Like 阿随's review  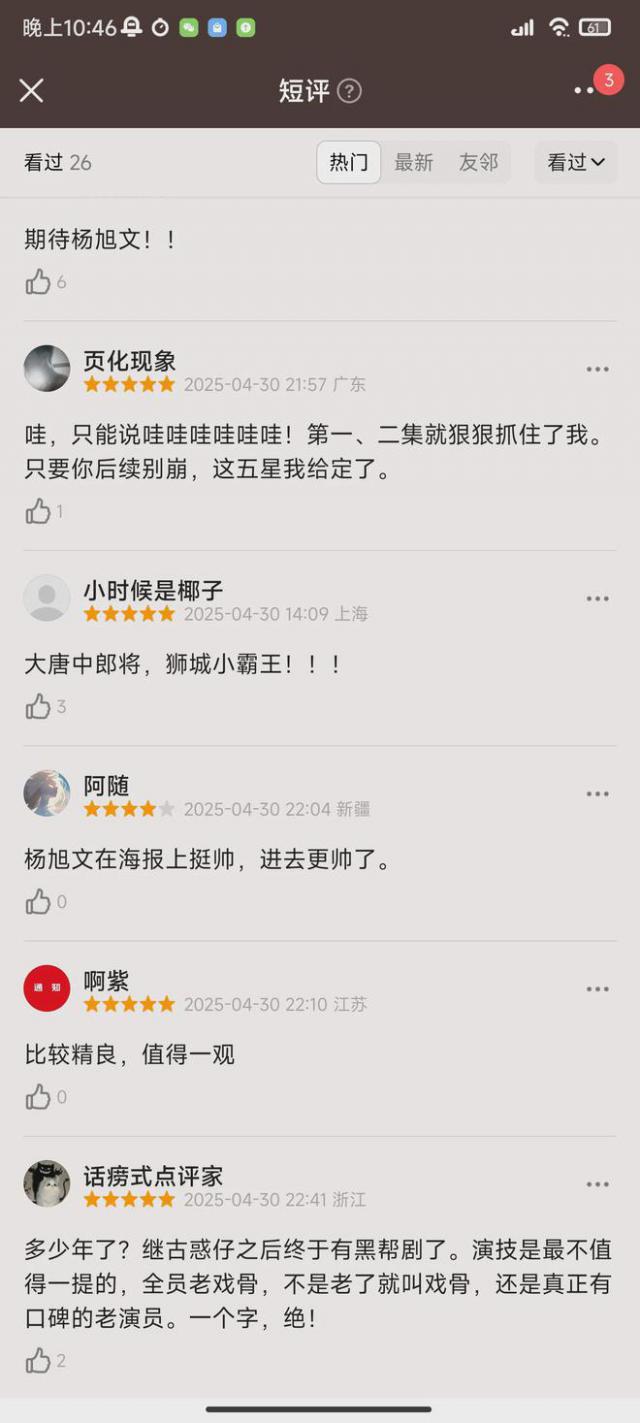(x=39, y=902)
